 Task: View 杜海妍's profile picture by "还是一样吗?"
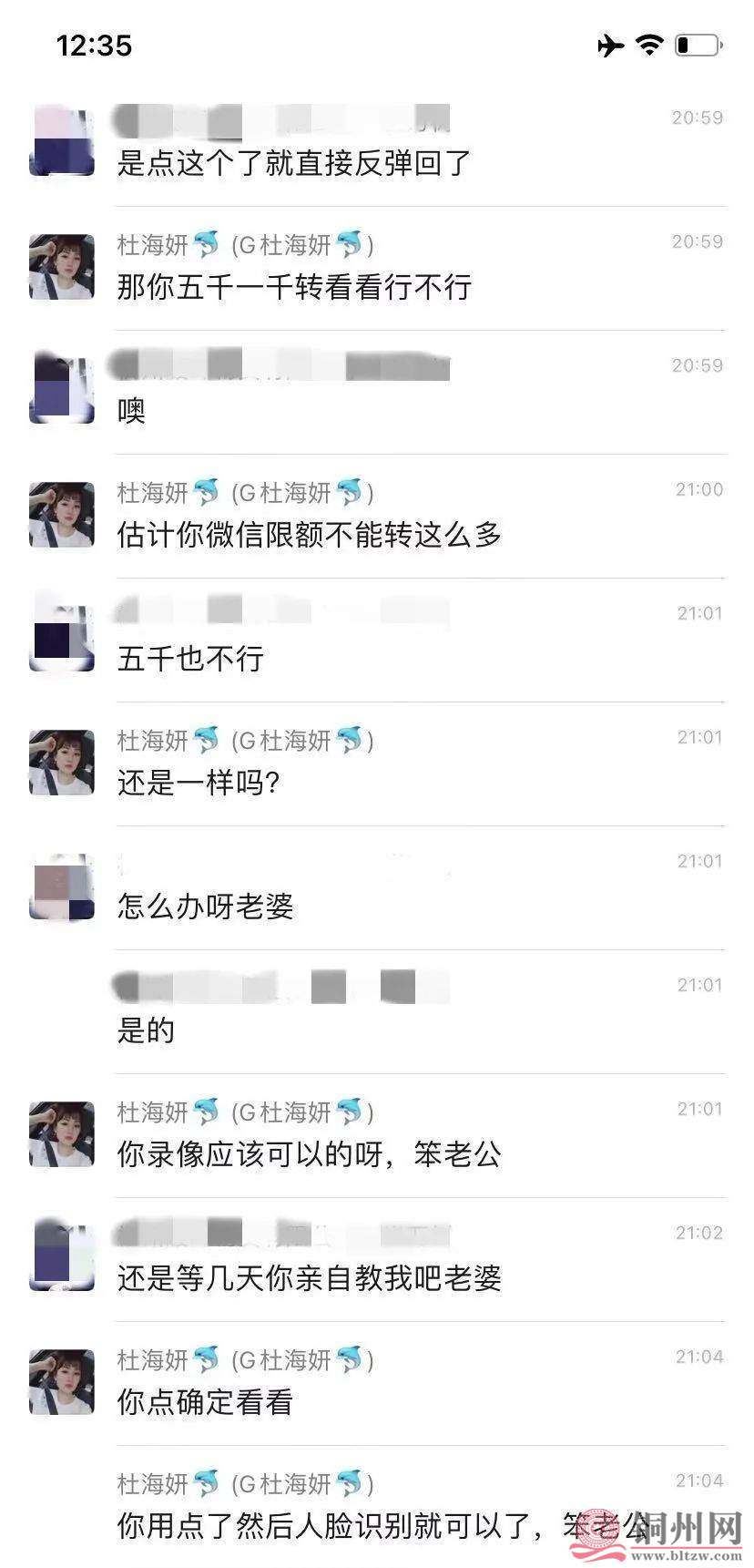pyautogui.click(x=62, y=763)
